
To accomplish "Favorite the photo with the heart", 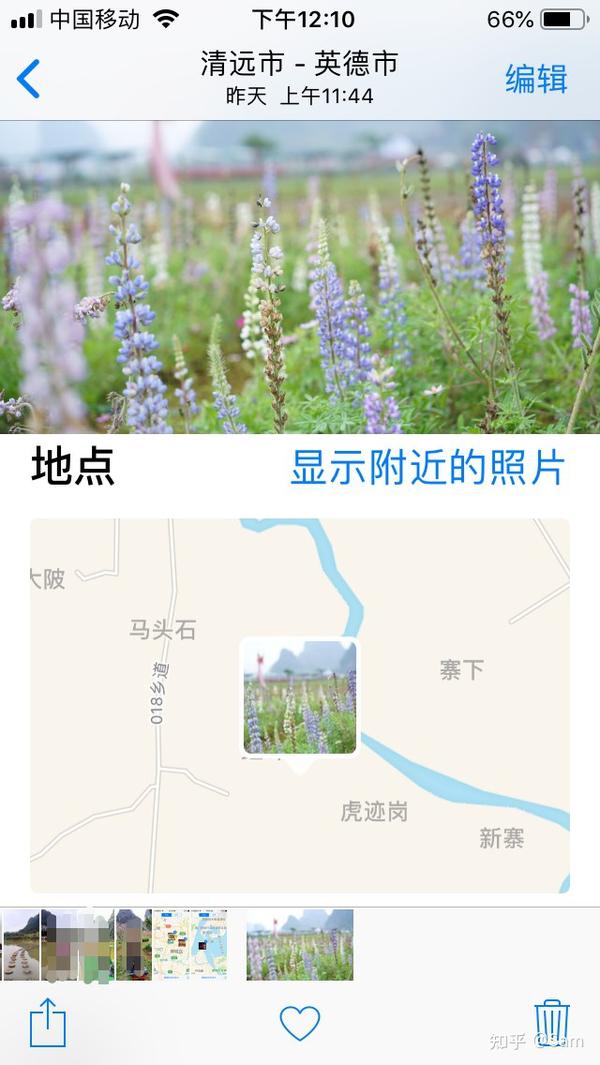I will pos(299,1023).
